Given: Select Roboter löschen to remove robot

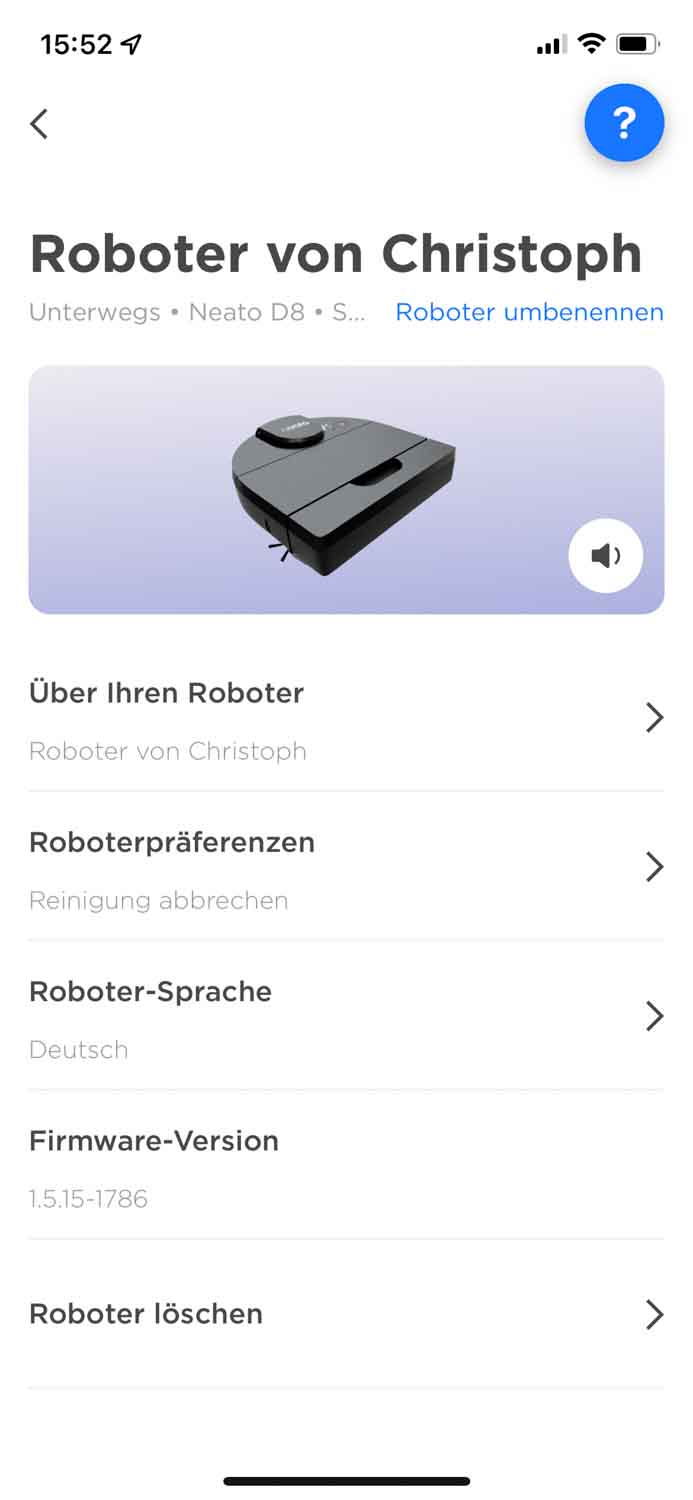Looking at the screenshot, I should click(x=346, y=1314).
